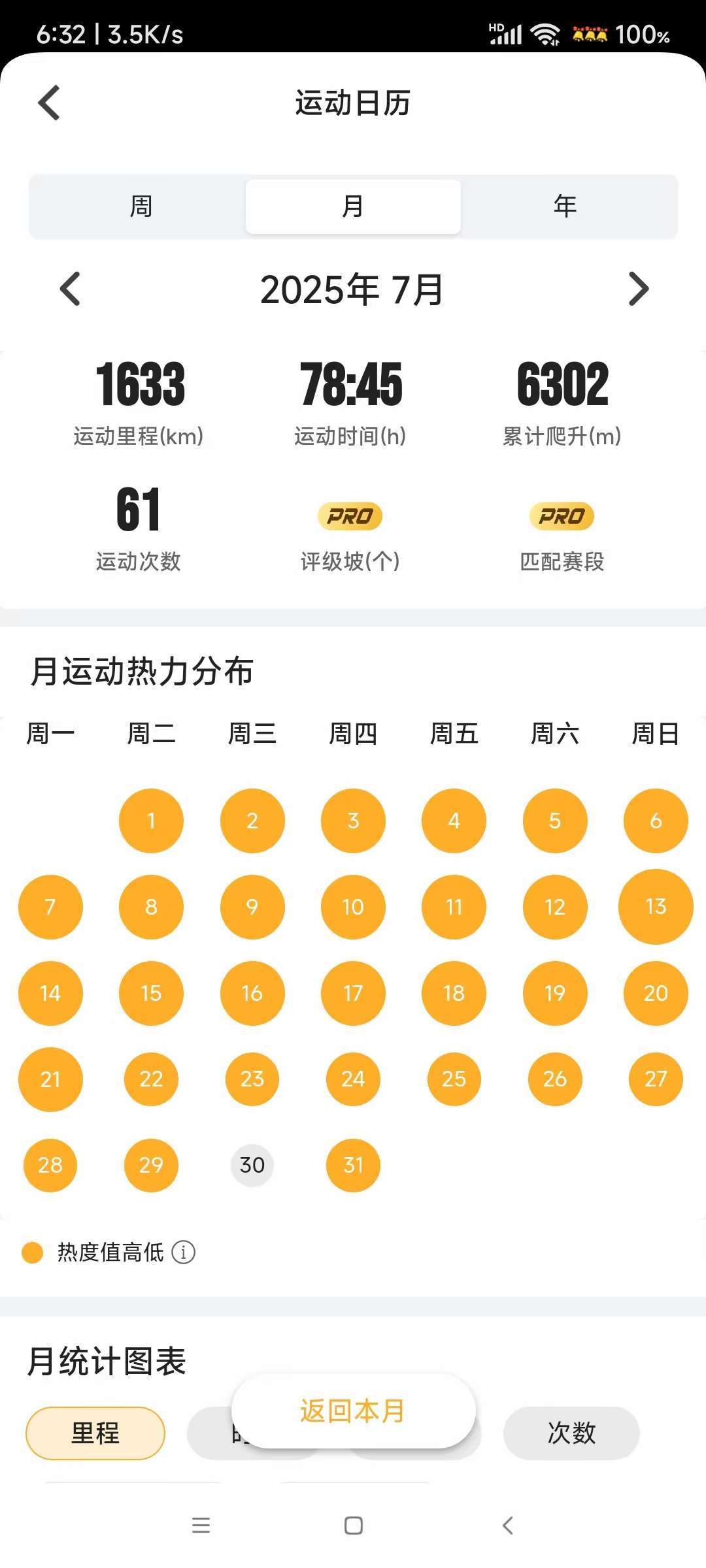Viewport: 706px width, 1568px height.
Task: Select day 21 in the heatmap
Action: pyautogui.click(x=50, y=1079)
